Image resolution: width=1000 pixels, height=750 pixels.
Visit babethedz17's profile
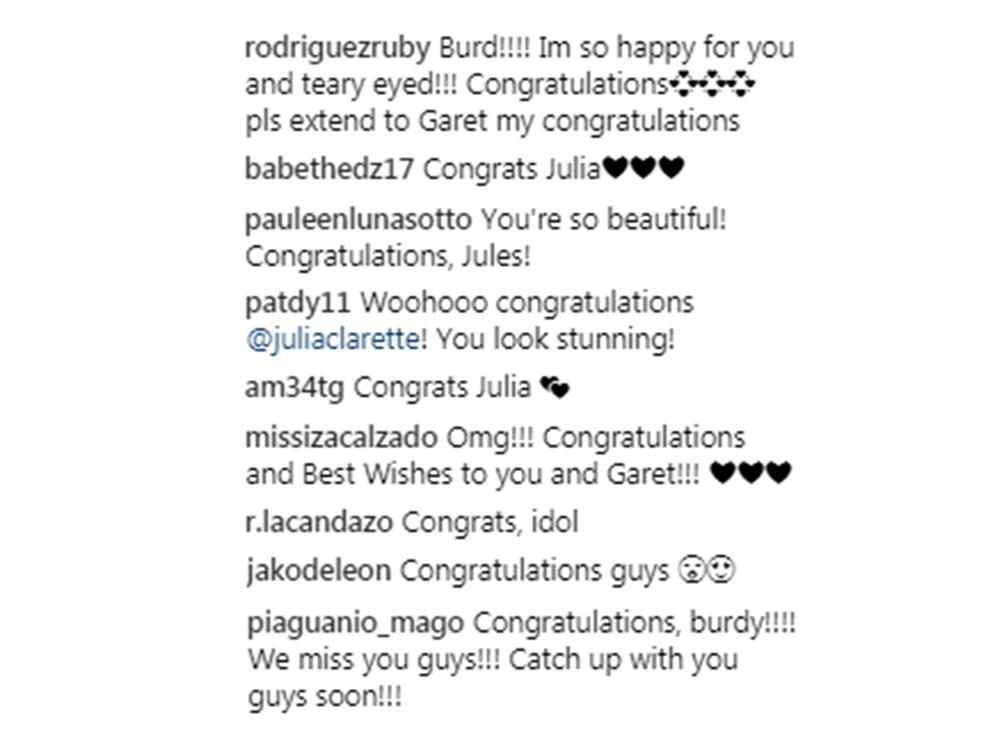pyautogui.click(x=328, y=169)
